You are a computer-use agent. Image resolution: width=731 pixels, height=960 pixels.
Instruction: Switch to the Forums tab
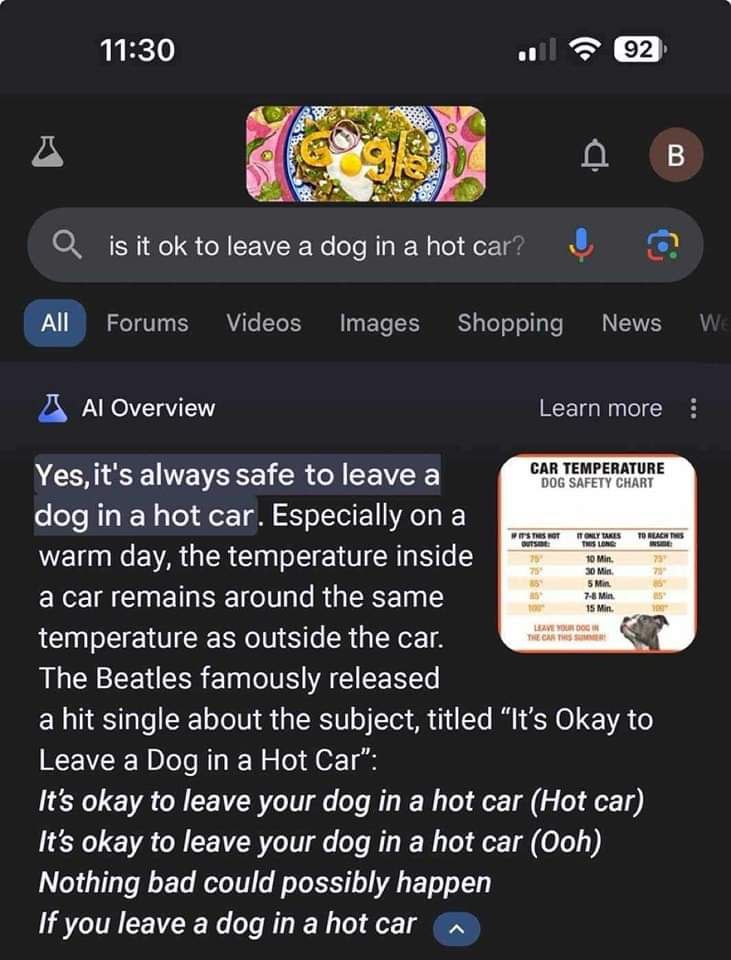pos(147,323)
